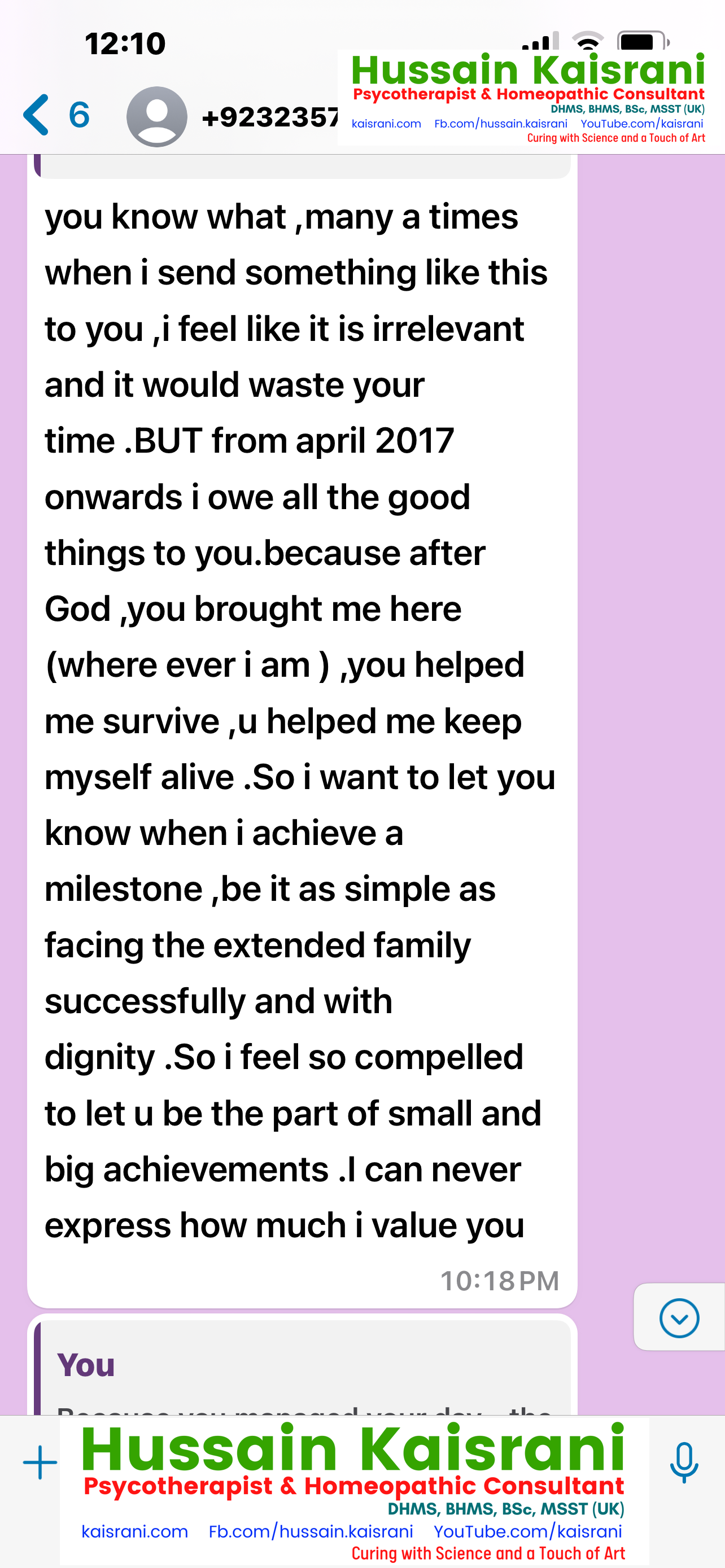Record a voice message with the microphone

(x=684, y=1462)
